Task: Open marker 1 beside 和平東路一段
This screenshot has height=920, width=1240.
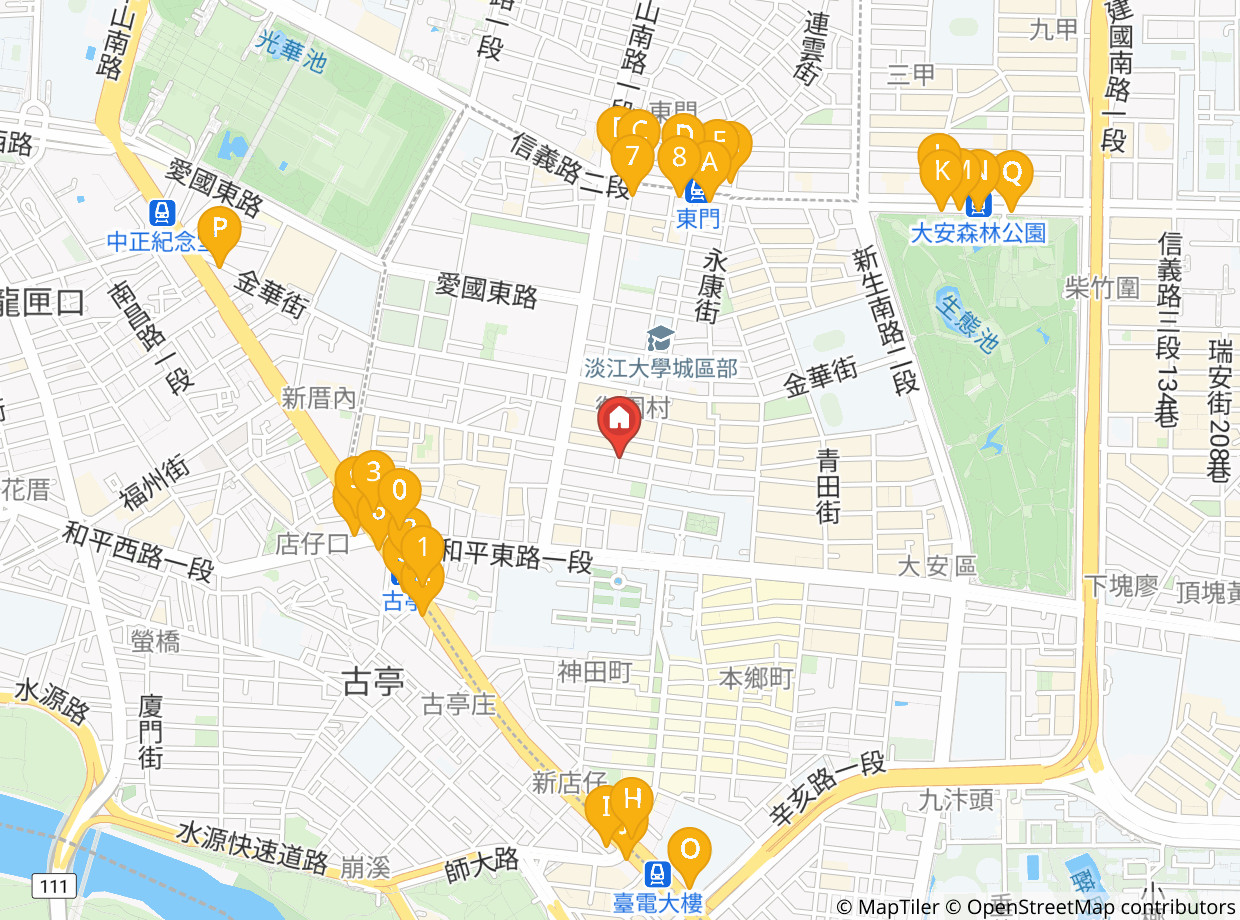Action: [x=423, y=549]
